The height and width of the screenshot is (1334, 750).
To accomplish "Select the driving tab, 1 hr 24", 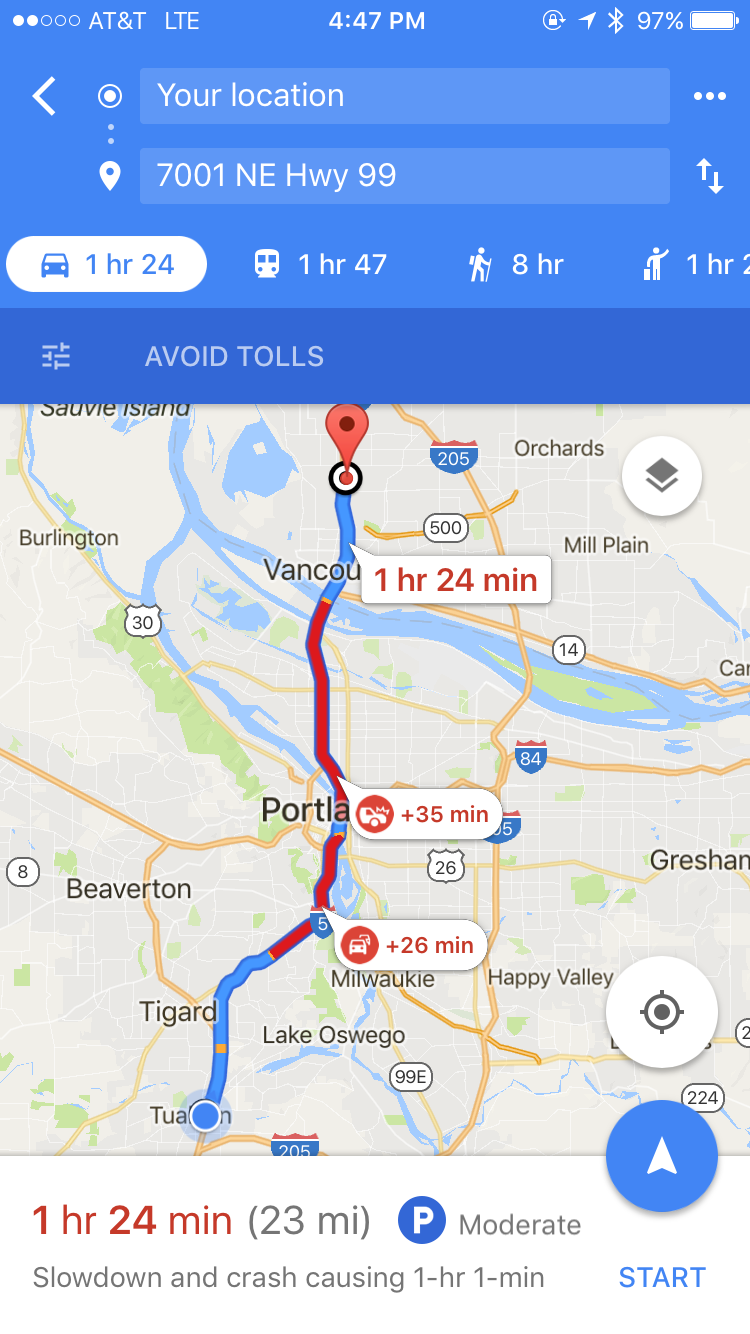I will (107, 265).
